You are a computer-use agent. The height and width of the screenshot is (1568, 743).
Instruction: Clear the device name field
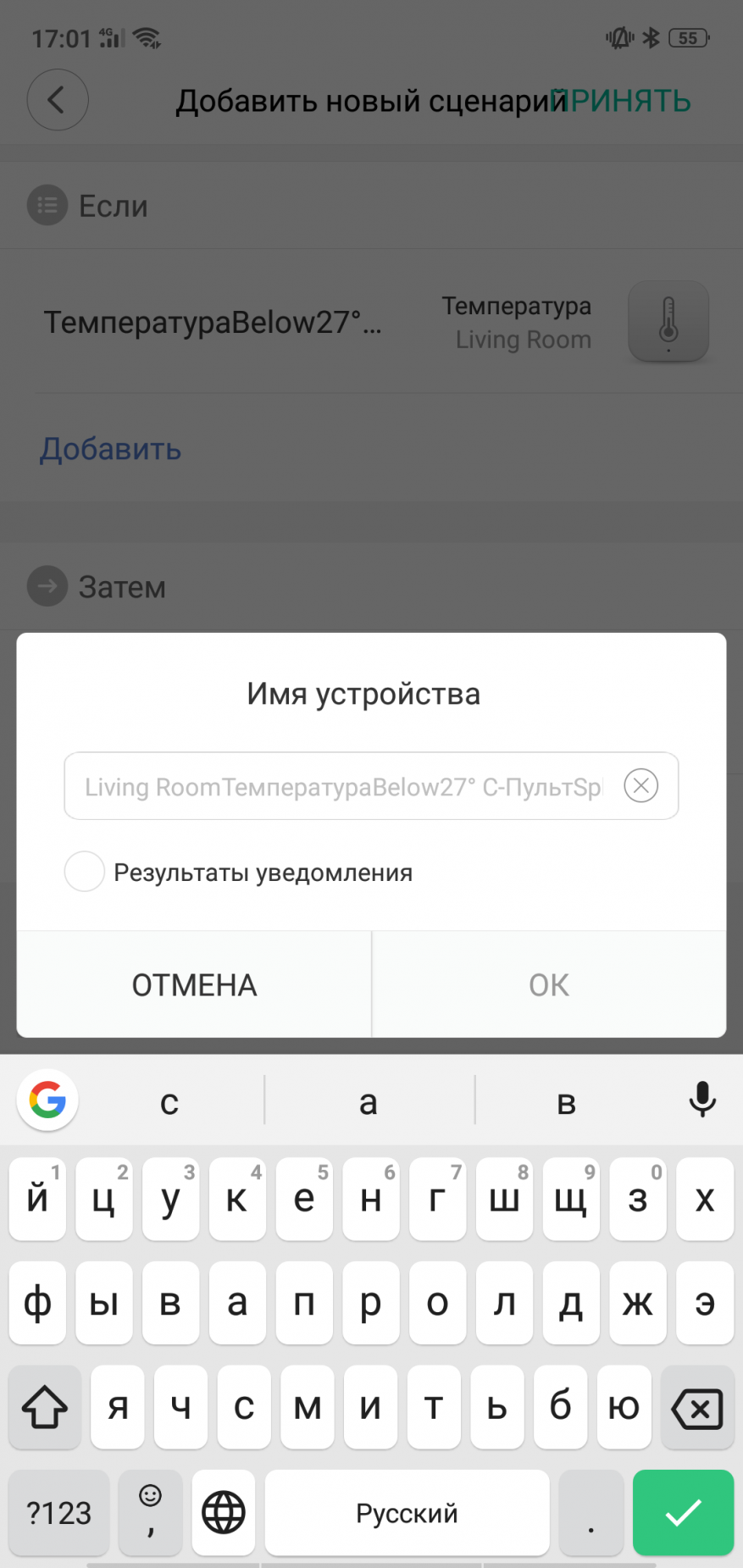(640, 785)
